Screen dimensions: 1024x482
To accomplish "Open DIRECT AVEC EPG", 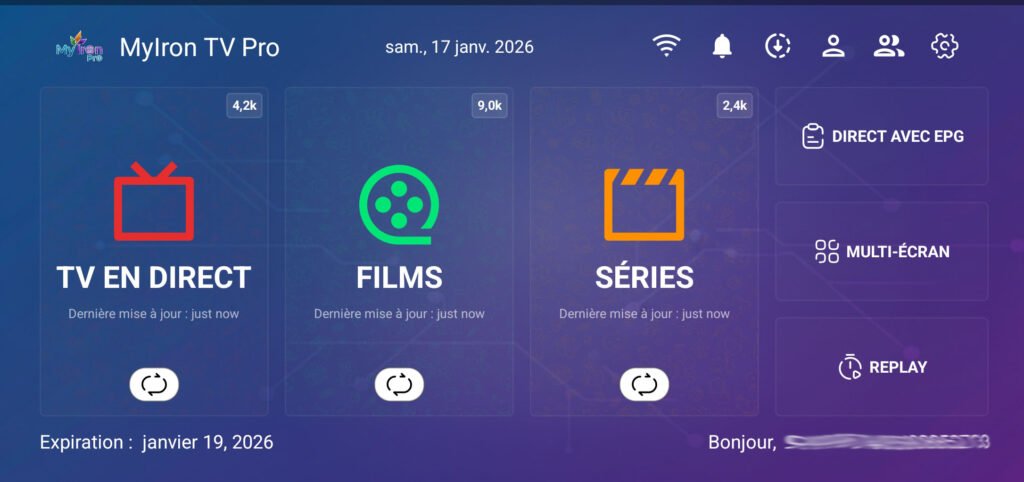I will (882, 136).
